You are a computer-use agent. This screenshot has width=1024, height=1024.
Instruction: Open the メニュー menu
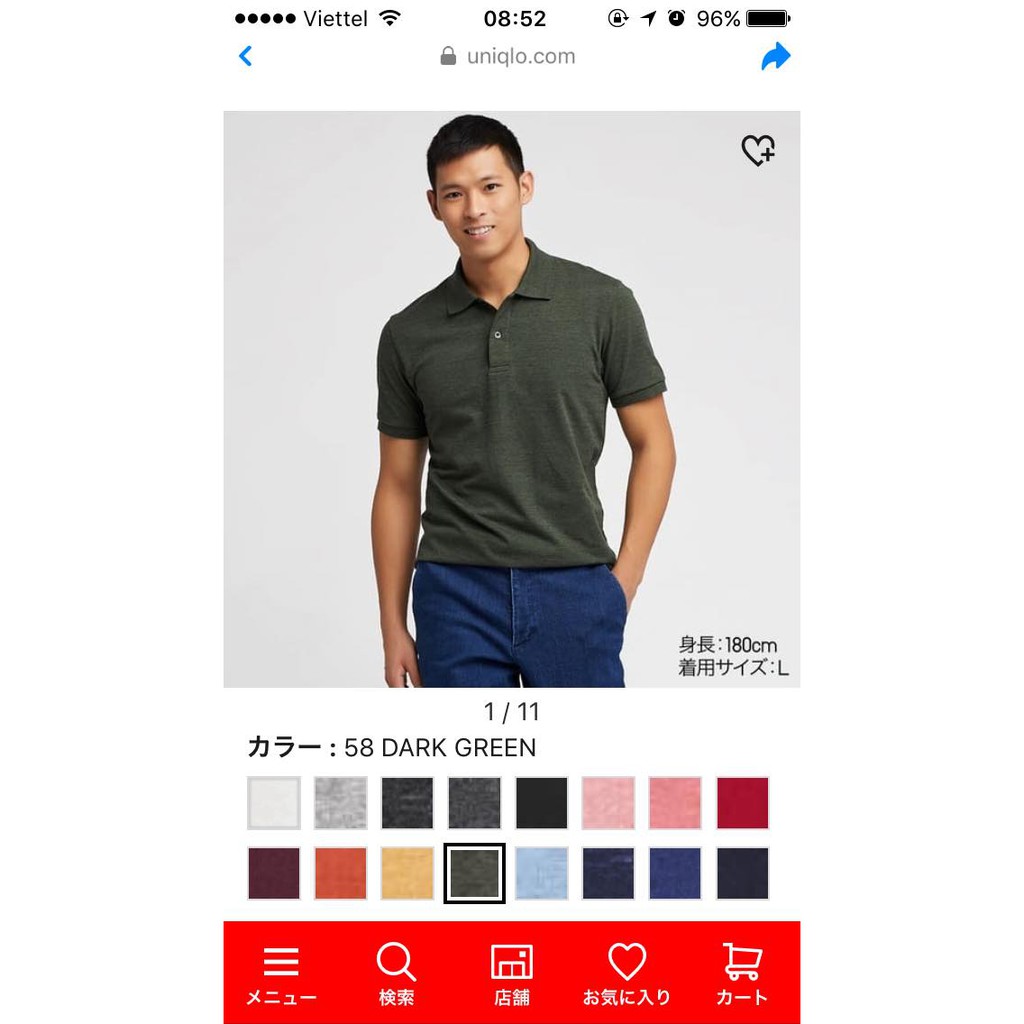click(281, 974)
